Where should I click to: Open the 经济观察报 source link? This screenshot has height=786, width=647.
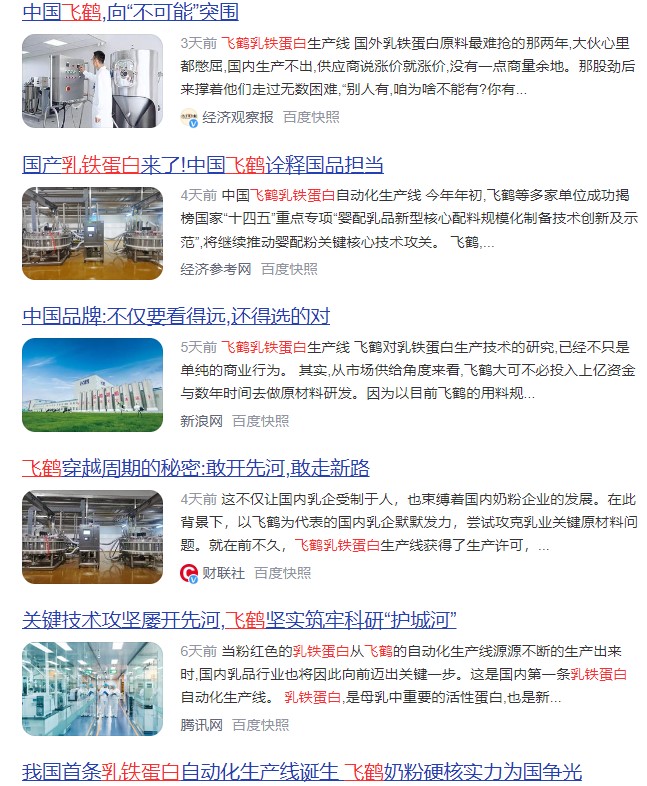coord(237,117)
